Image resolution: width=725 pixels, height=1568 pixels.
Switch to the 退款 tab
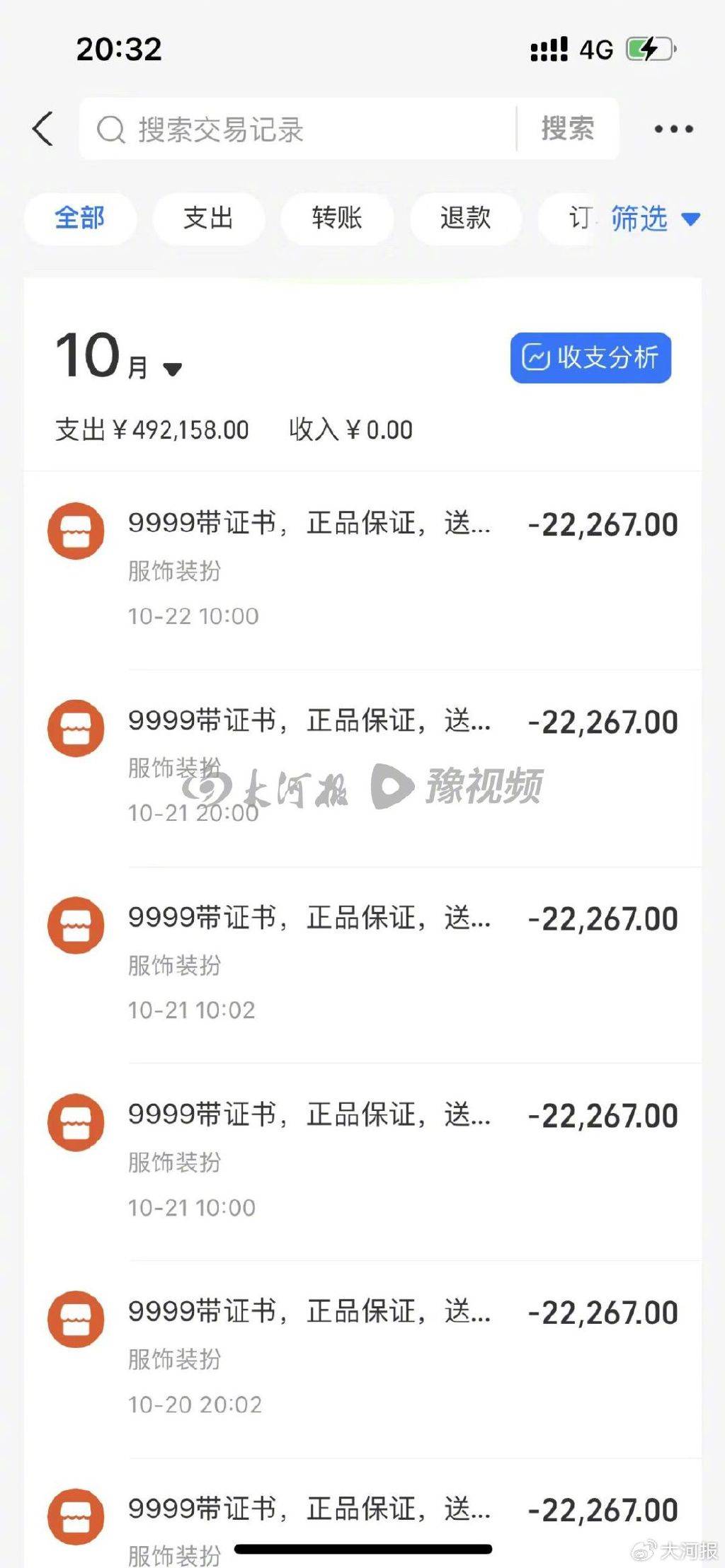(465, 219)
